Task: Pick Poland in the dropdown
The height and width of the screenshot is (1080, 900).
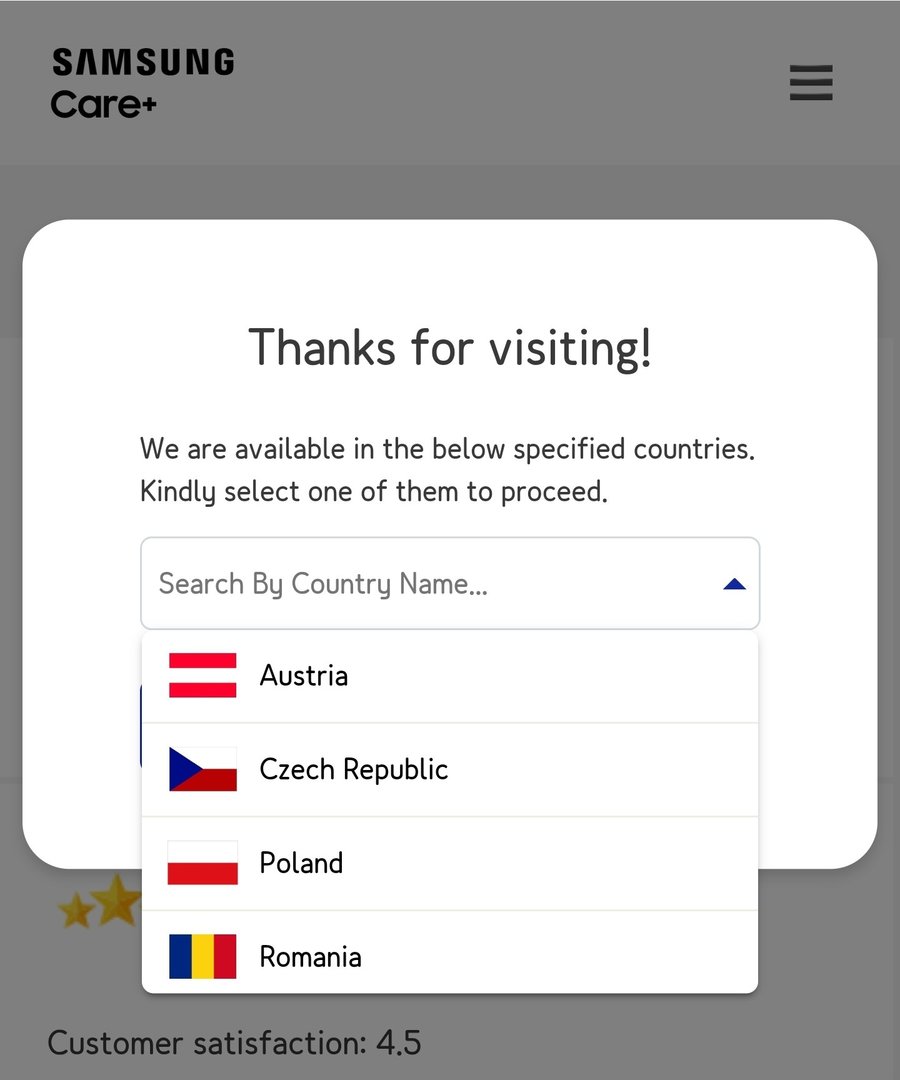Action: (x=449, y=863)
